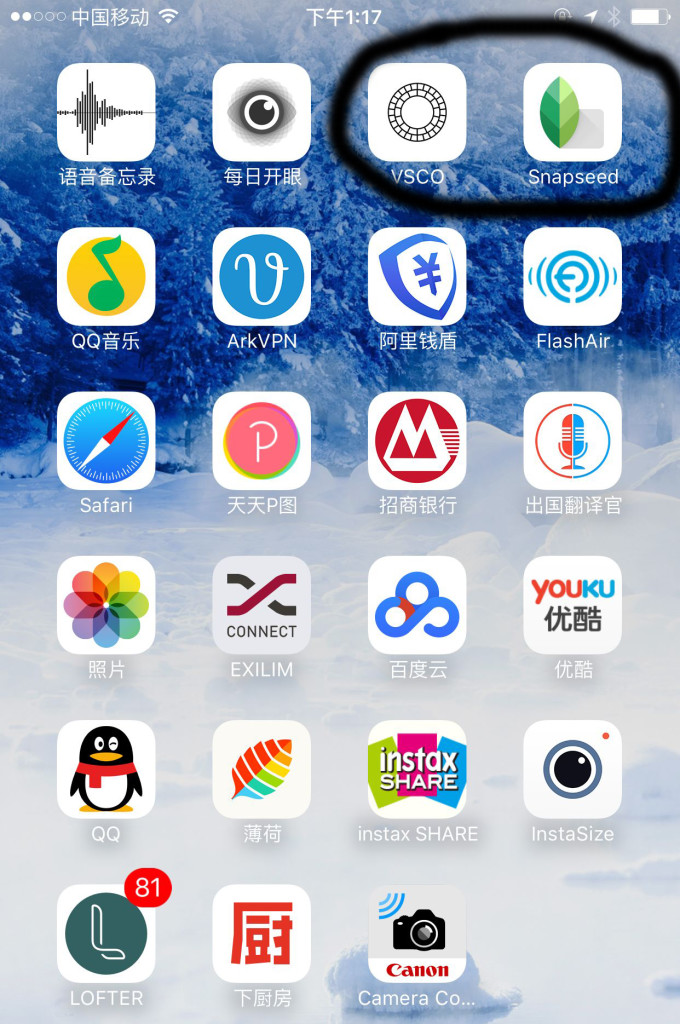Screen dimensions: 680x1024
Task: Launch the 天天P图 app
Action: tap(262, 440)
